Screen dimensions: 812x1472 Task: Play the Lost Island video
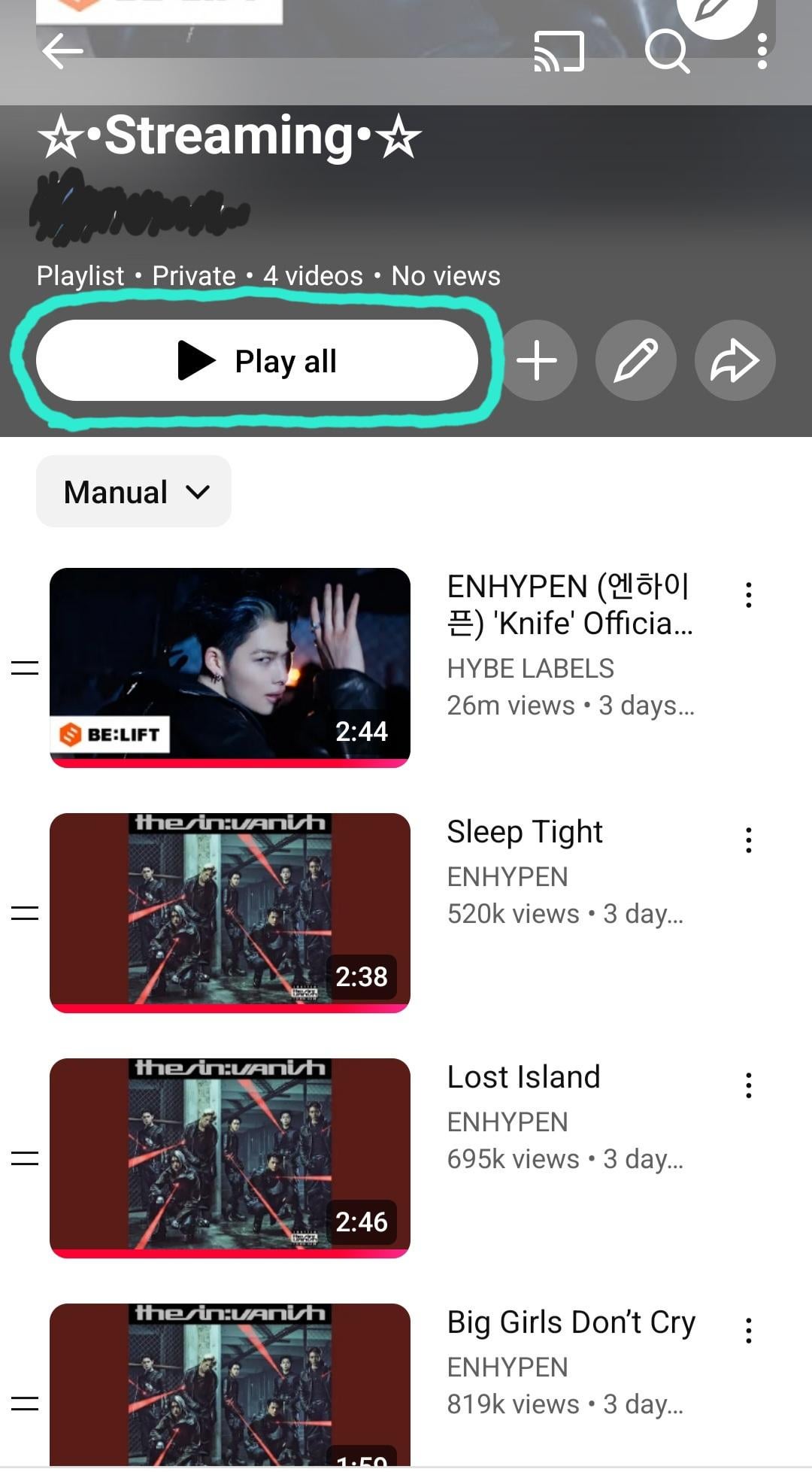(x=230, y=1158)
